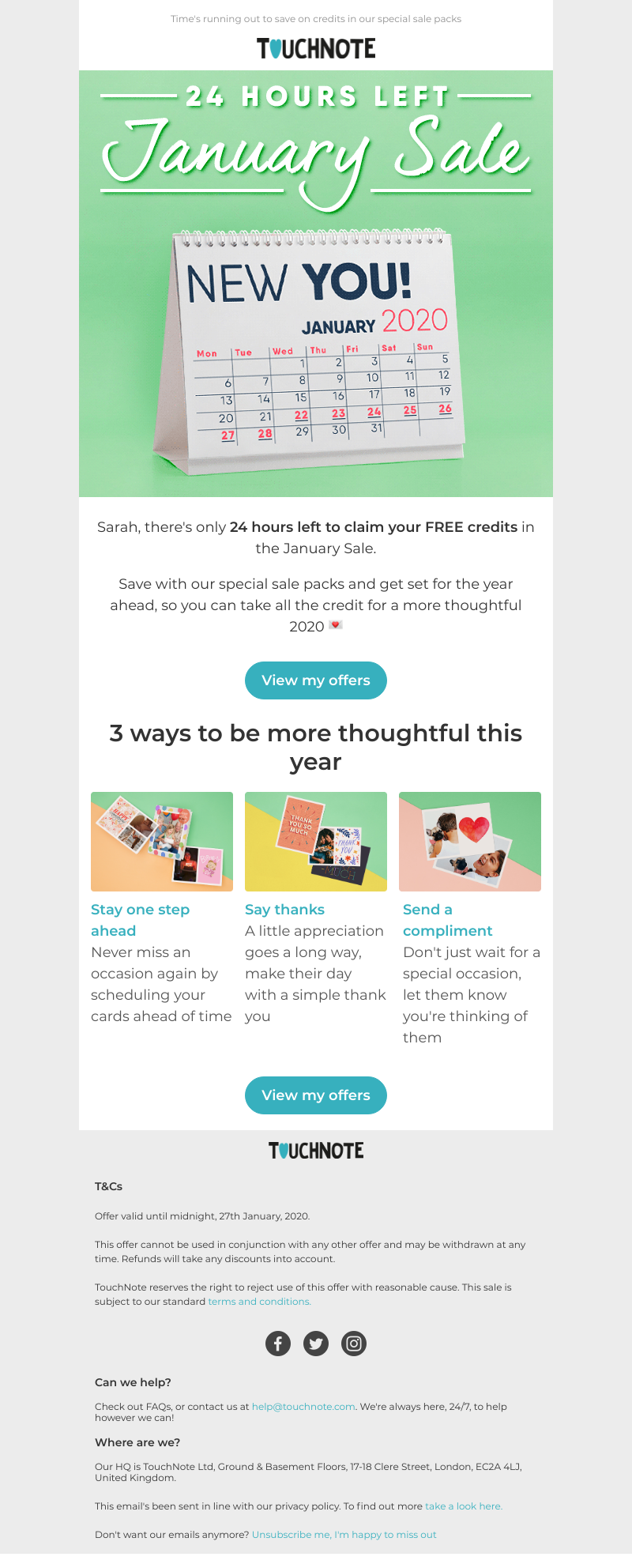This screenshot has width=632, height=1568.
Task: Visit the TouchNote Twitter profile
Action: coord(316,1344)
